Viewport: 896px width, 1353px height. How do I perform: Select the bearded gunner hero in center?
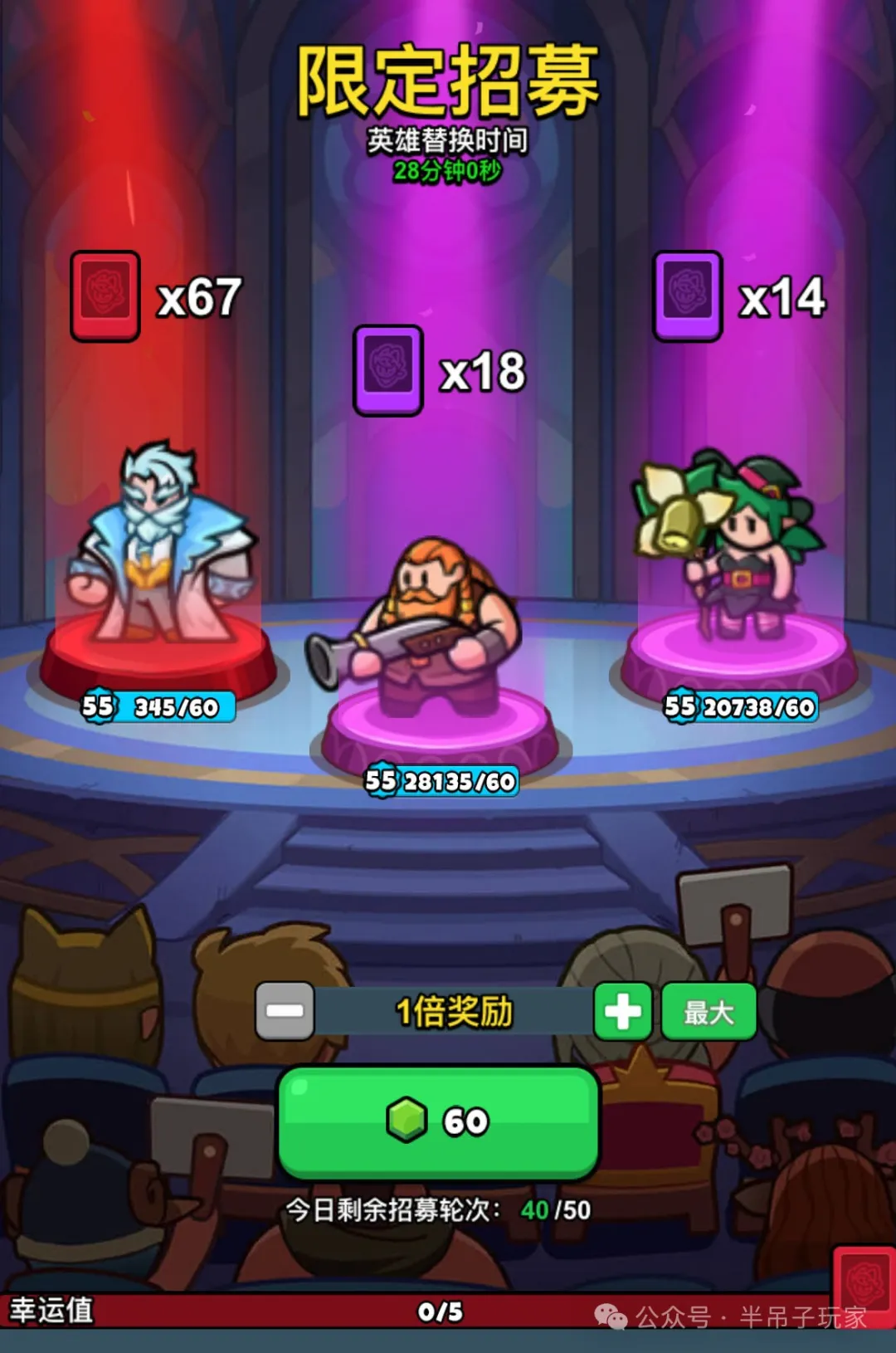[431, 623]
